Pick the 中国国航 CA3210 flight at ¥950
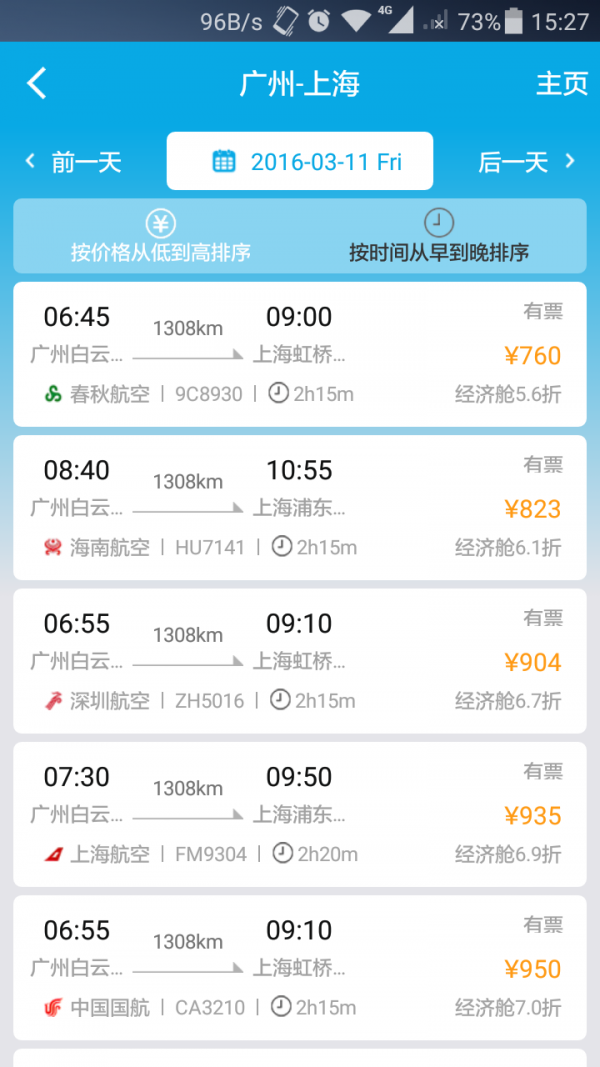Screen dimensions: 600x1067 (300, 968)
